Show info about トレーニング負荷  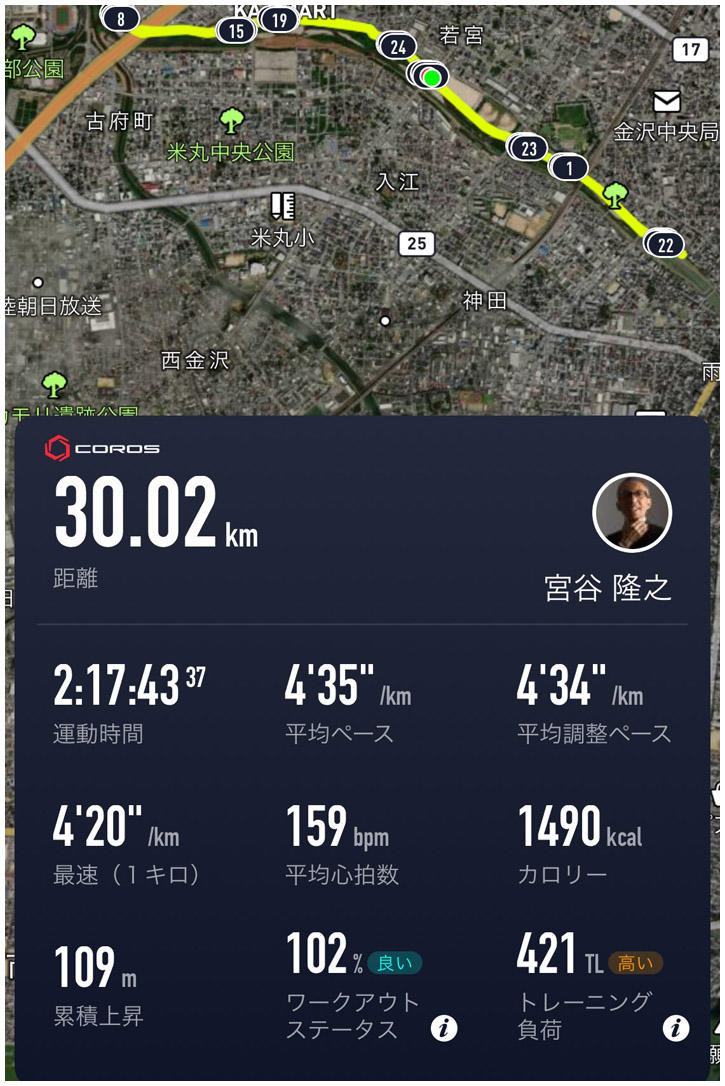[x=676, y=1027]
